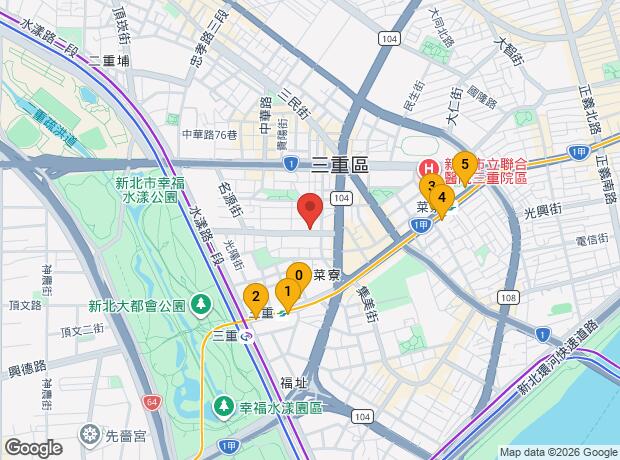Open the yellow marker numbered 2
The image size is (620, 460).
click(256, 297)
